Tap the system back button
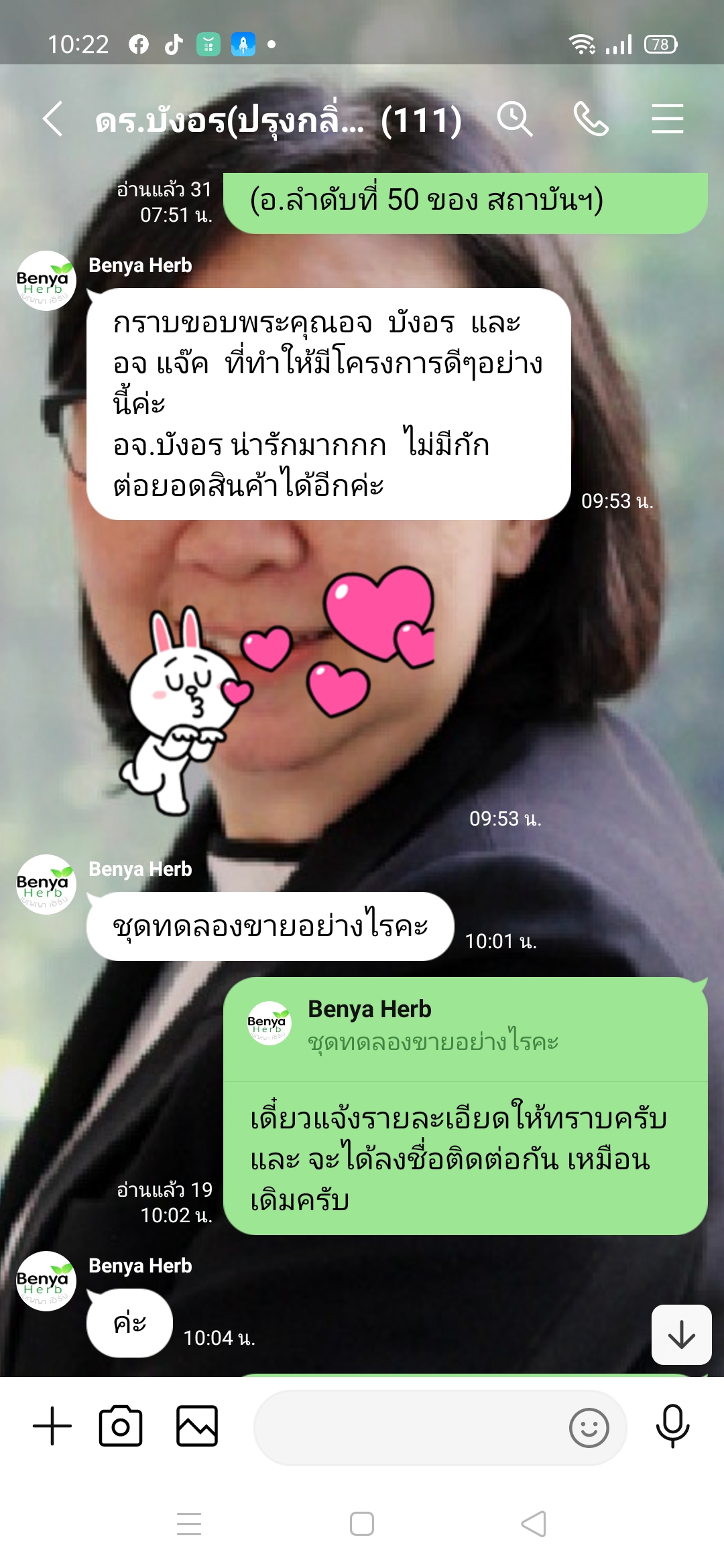724x1568 pixels. click(x=534, y=1524)
